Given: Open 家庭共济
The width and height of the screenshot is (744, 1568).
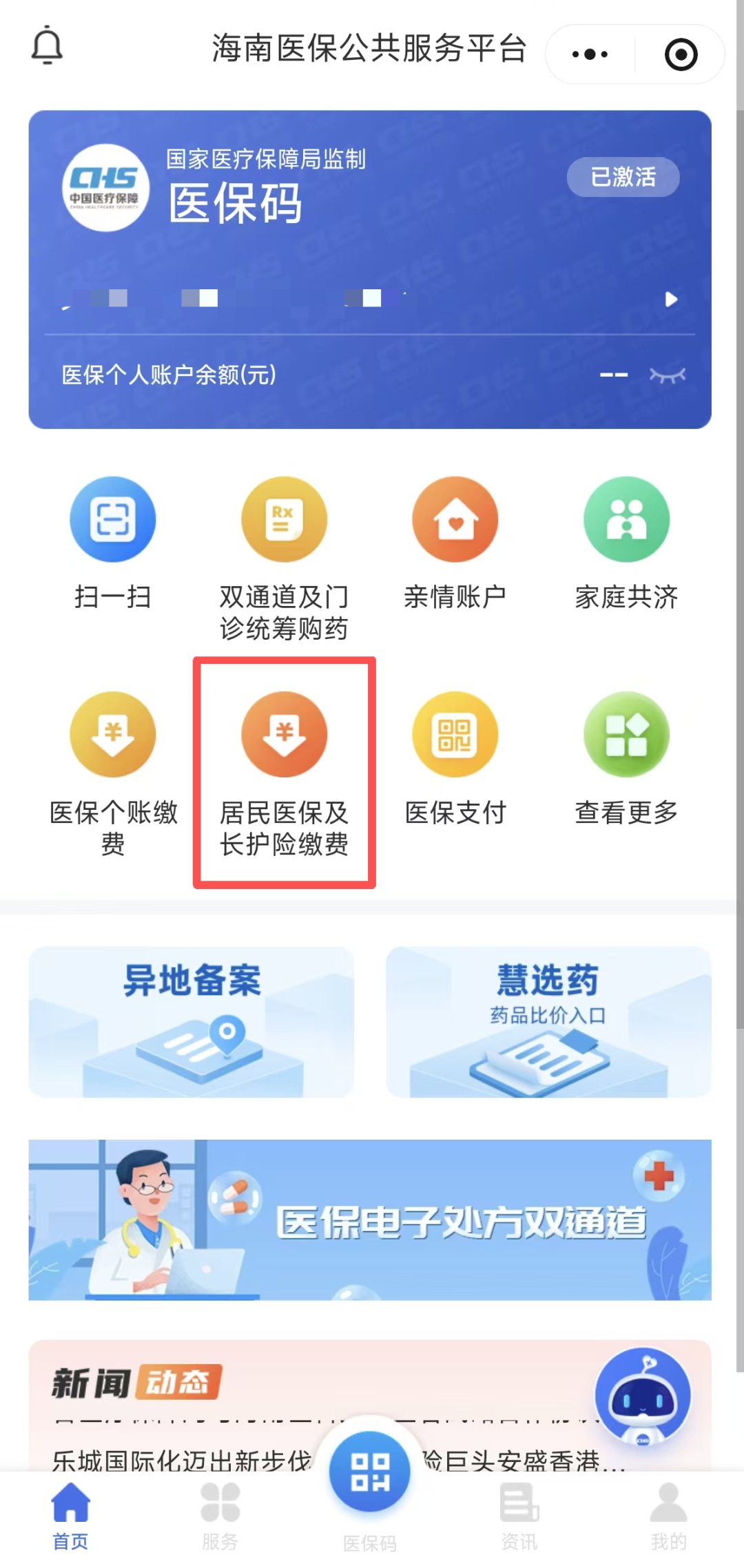Looking at the screenshot, I should click(x=626, y=521).
